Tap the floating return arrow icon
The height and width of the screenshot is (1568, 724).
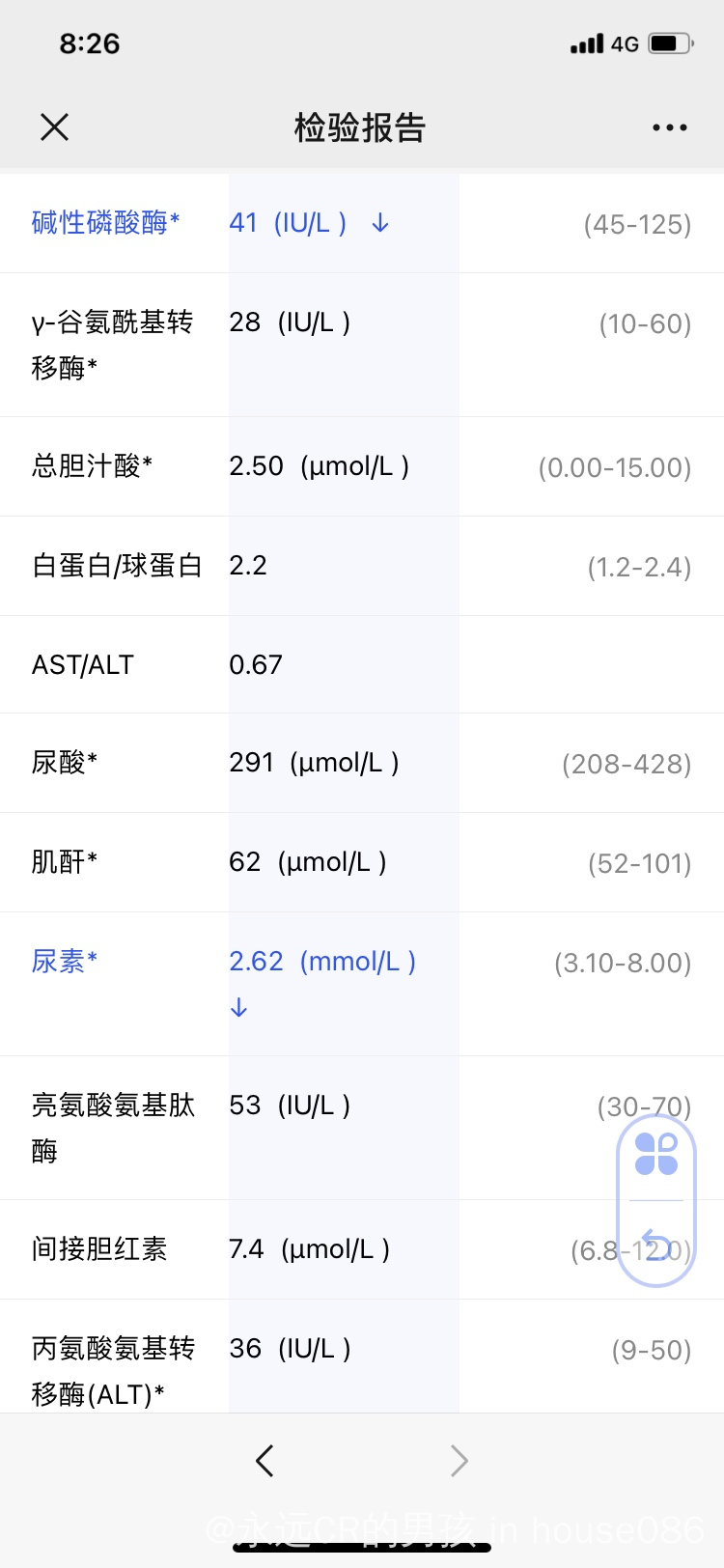point(656,1244)
